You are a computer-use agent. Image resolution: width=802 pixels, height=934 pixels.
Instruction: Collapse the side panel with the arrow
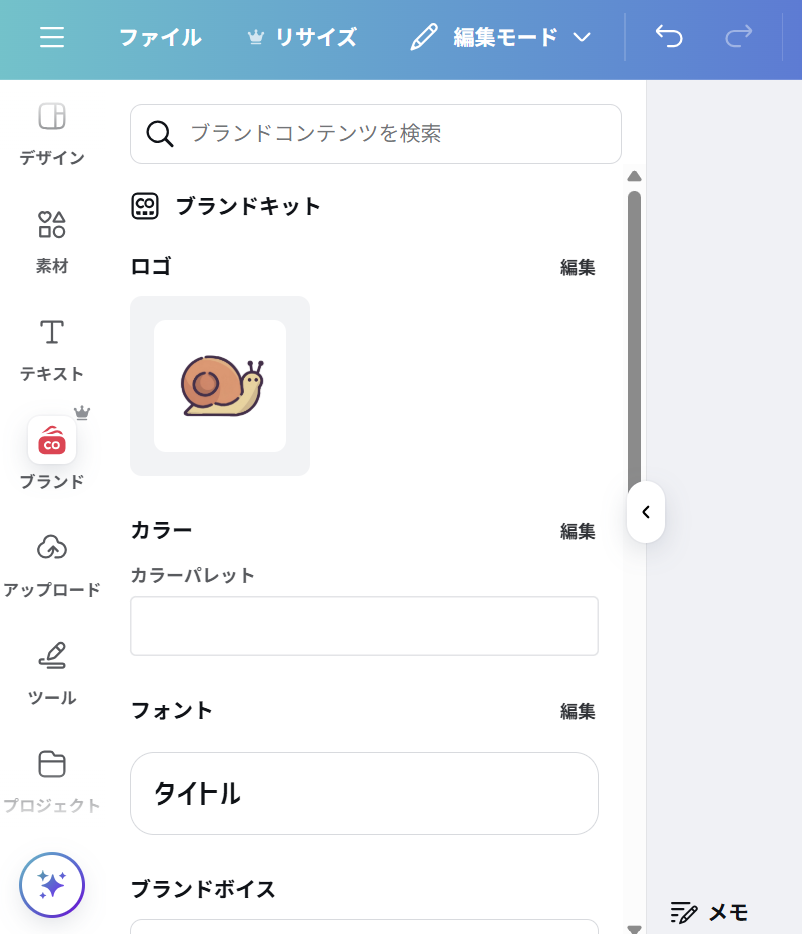click(646, 513)
